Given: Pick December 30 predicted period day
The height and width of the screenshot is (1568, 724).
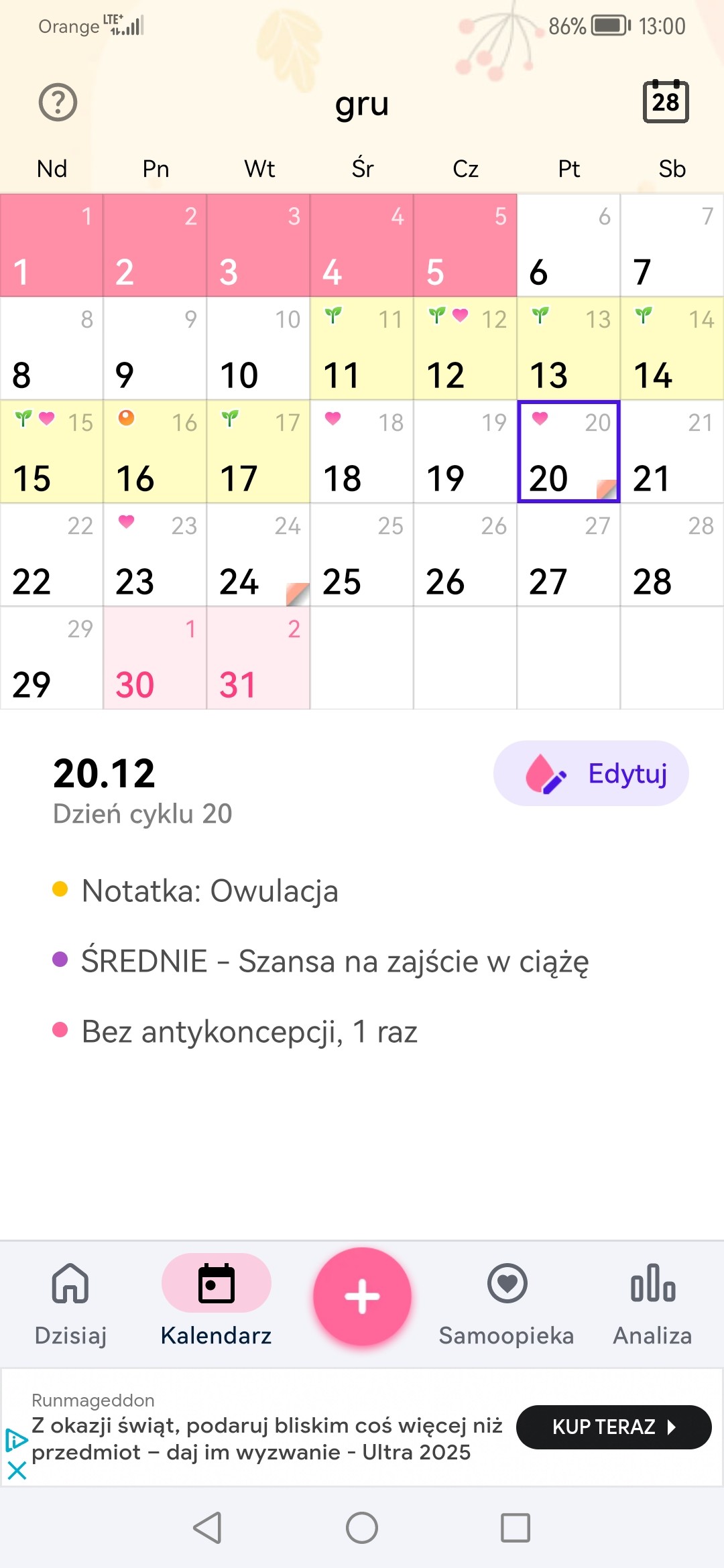Looking at the screenshot, I should point(155,659).
